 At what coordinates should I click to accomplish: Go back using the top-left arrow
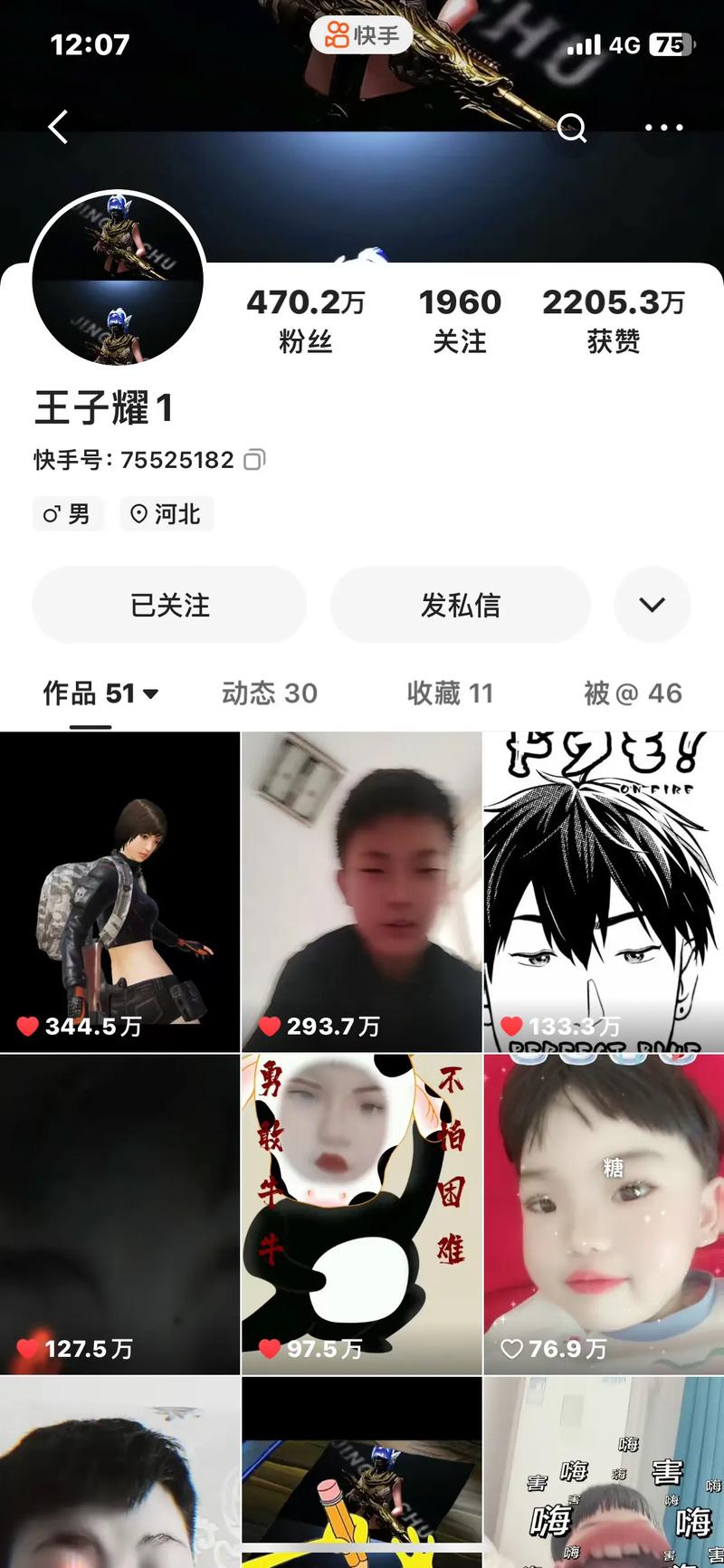click(59, 128)
